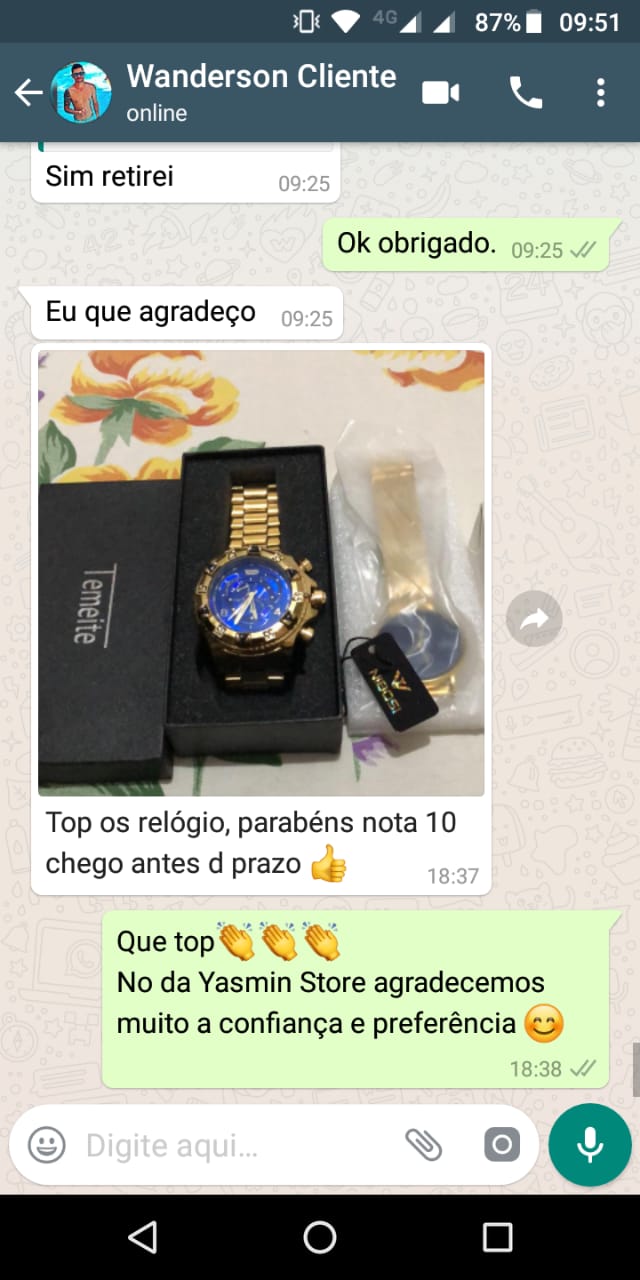Open the watch photo in the chat
Image resolution: width=640 pixels, height=1280 pixels.
point(261,572)
